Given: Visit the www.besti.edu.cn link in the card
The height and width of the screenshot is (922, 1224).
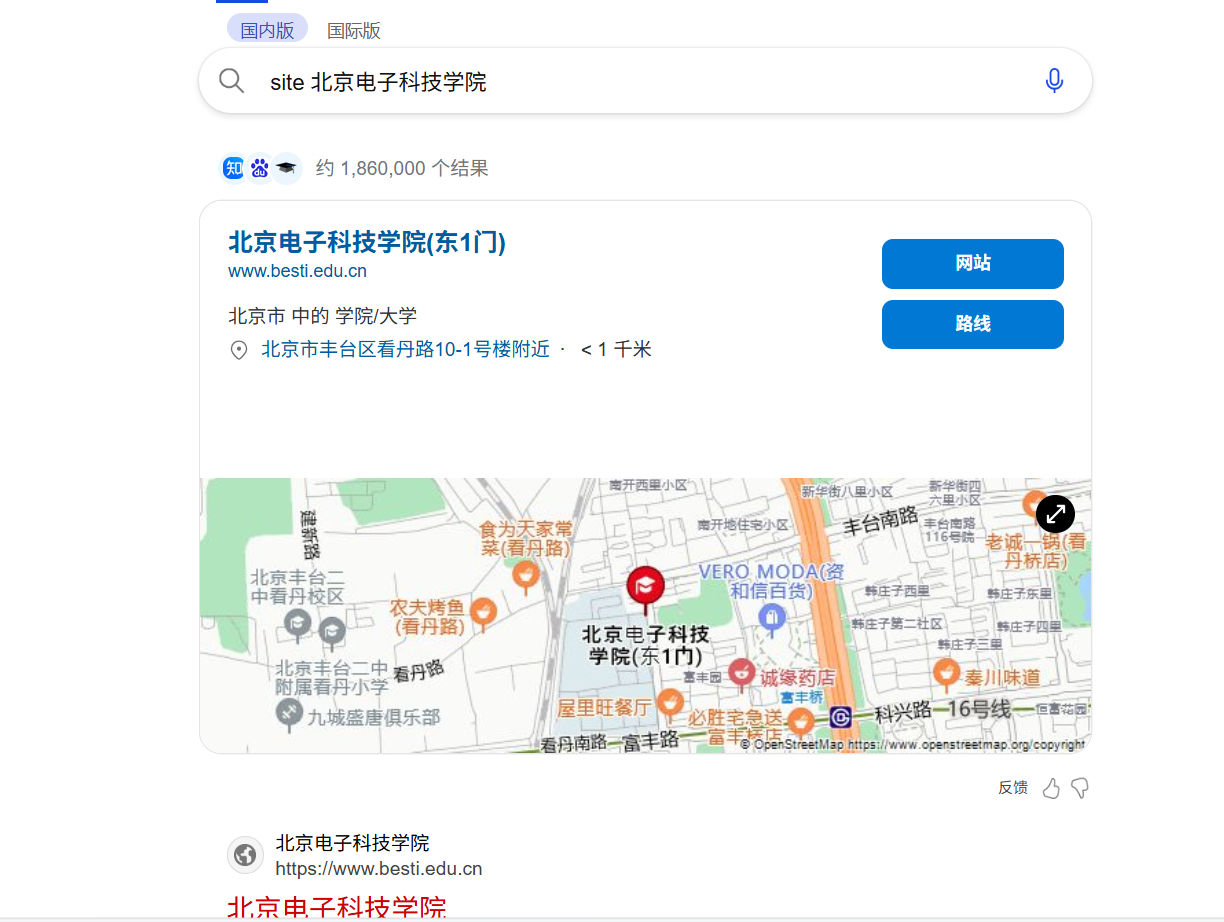Looking at the screenshot, I should (297, 271).
